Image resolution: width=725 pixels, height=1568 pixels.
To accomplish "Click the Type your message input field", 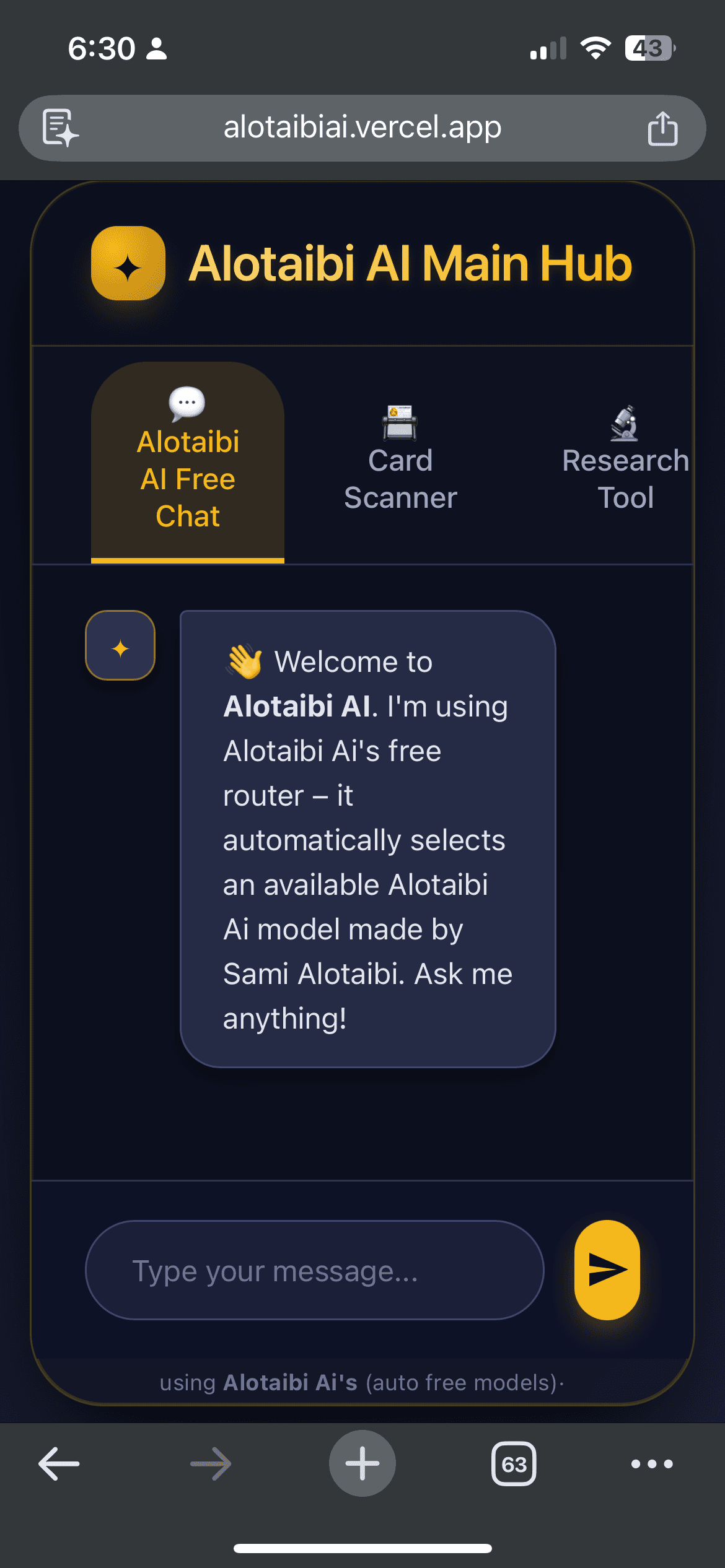I will point(315,1270).
